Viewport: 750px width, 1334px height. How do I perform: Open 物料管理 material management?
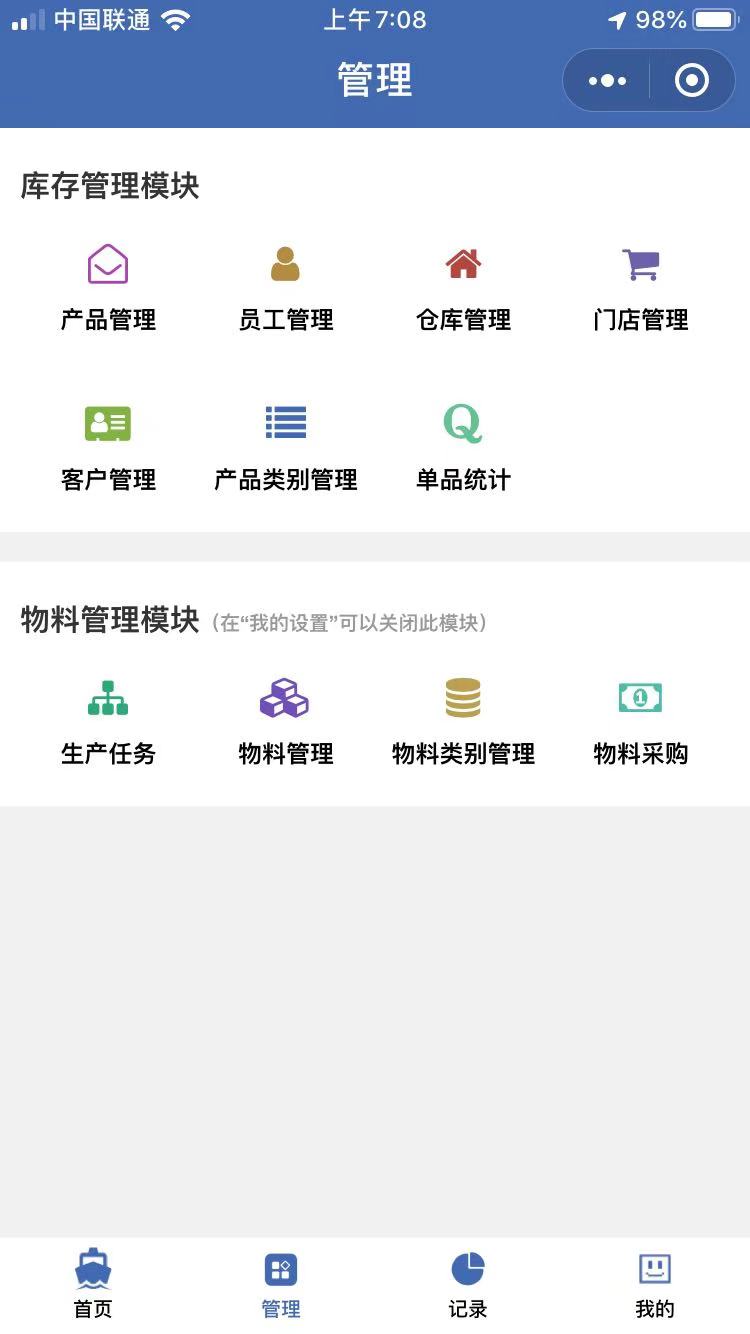(x=285, y=718)
